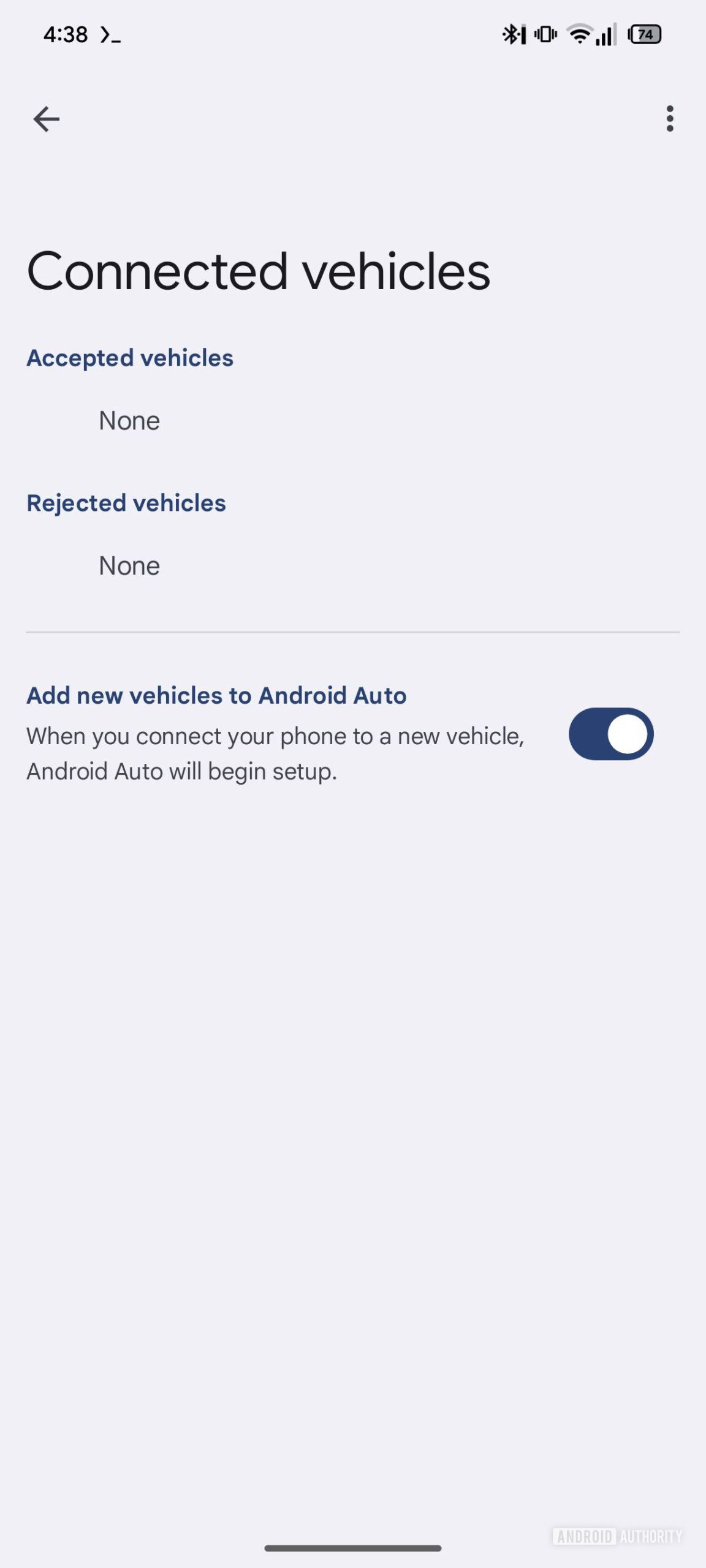Disable Add new vehicles to Android Auto
Viewport: 706px width, 1568px height.
click(x=611, y=734)
